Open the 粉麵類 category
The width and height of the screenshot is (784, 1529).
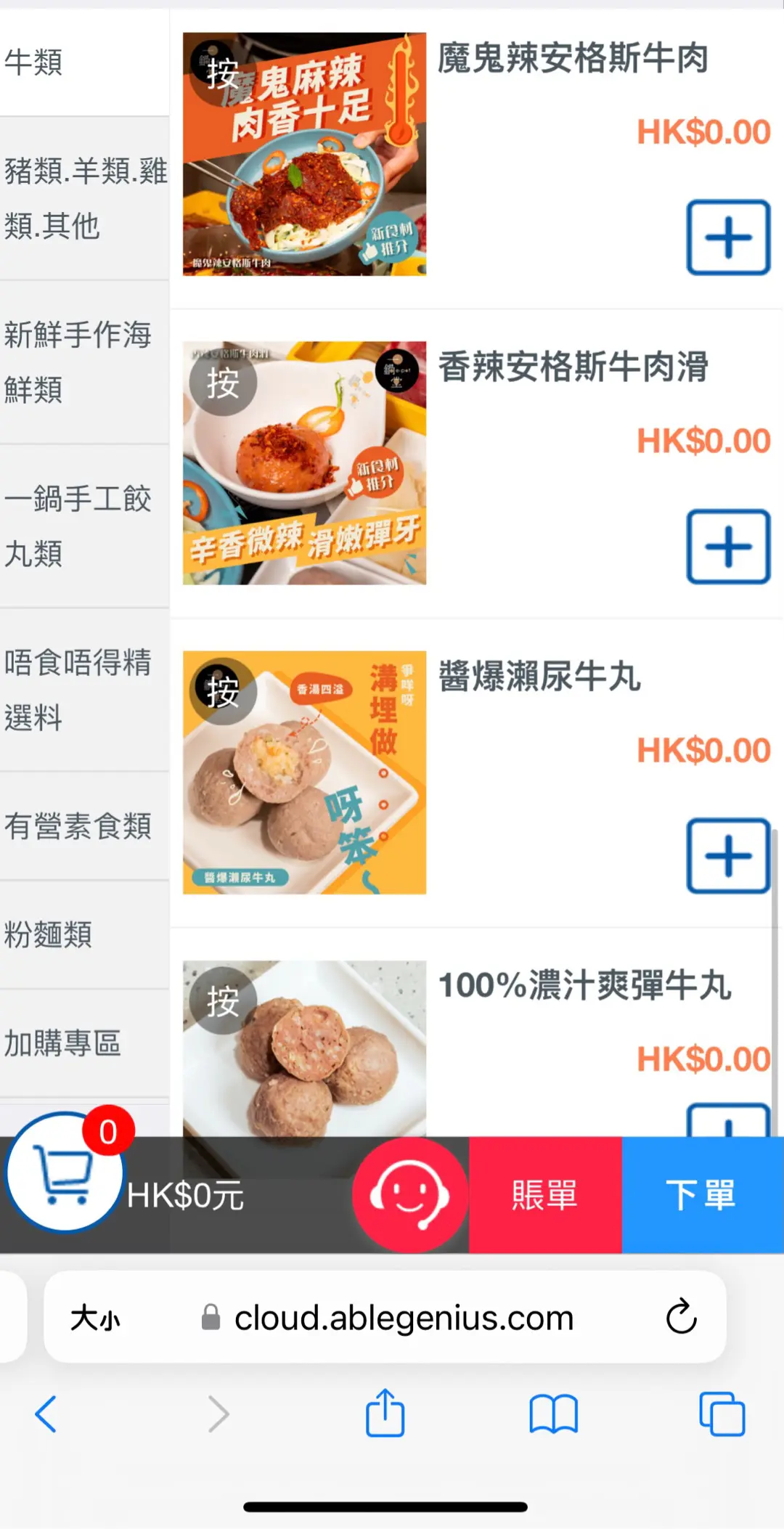point(84,935)
